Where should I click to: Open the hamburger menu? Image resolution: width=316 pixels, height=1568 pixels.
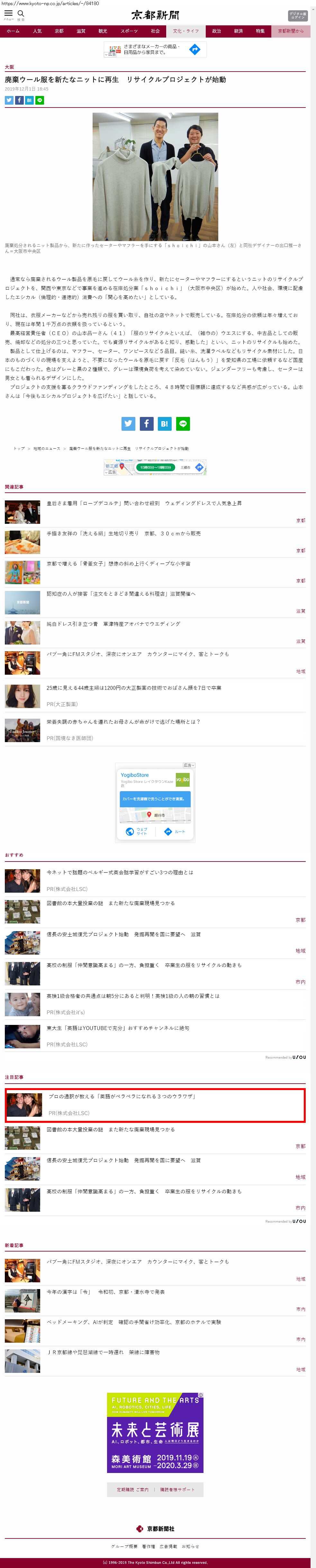[9, 14]
